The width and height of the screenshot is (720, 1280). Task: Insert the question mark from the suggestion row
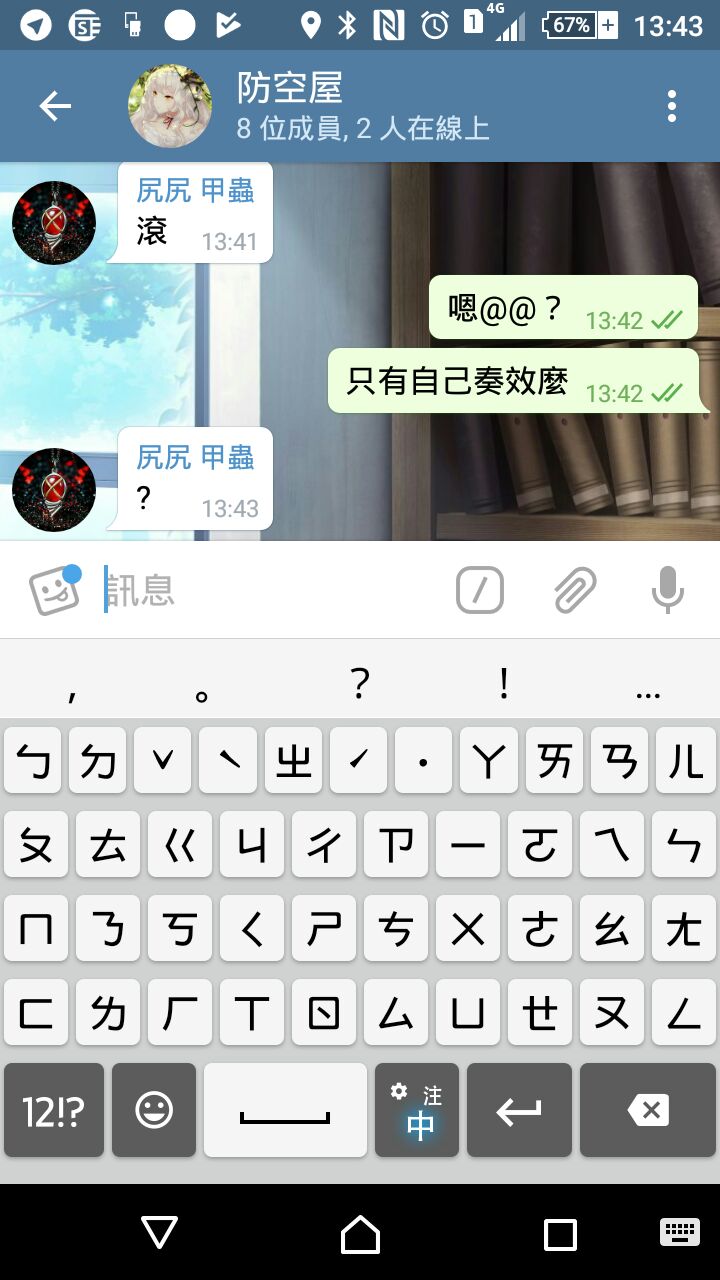point(360,684)
